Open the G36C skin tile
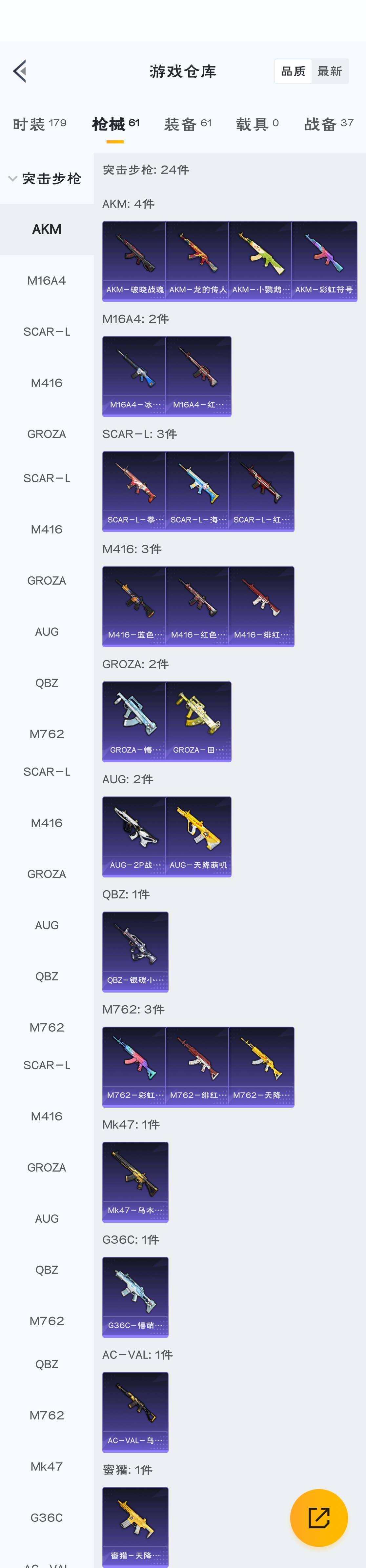 (x=135, y=1297)
